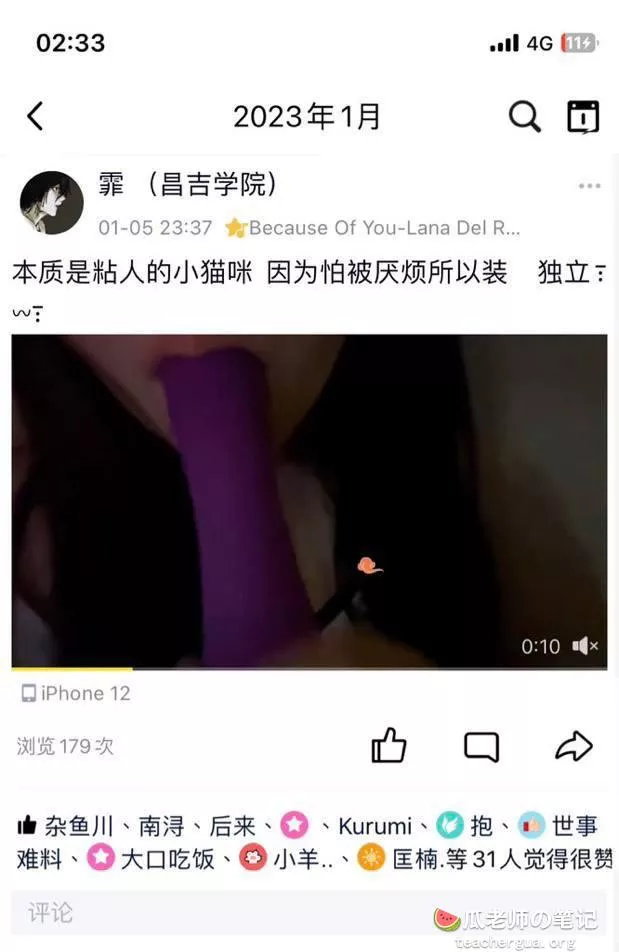The height and width of the screenshot is (952, 619).
Task: Like this post with the thumbs-up icon
Action: click(388, 746)
